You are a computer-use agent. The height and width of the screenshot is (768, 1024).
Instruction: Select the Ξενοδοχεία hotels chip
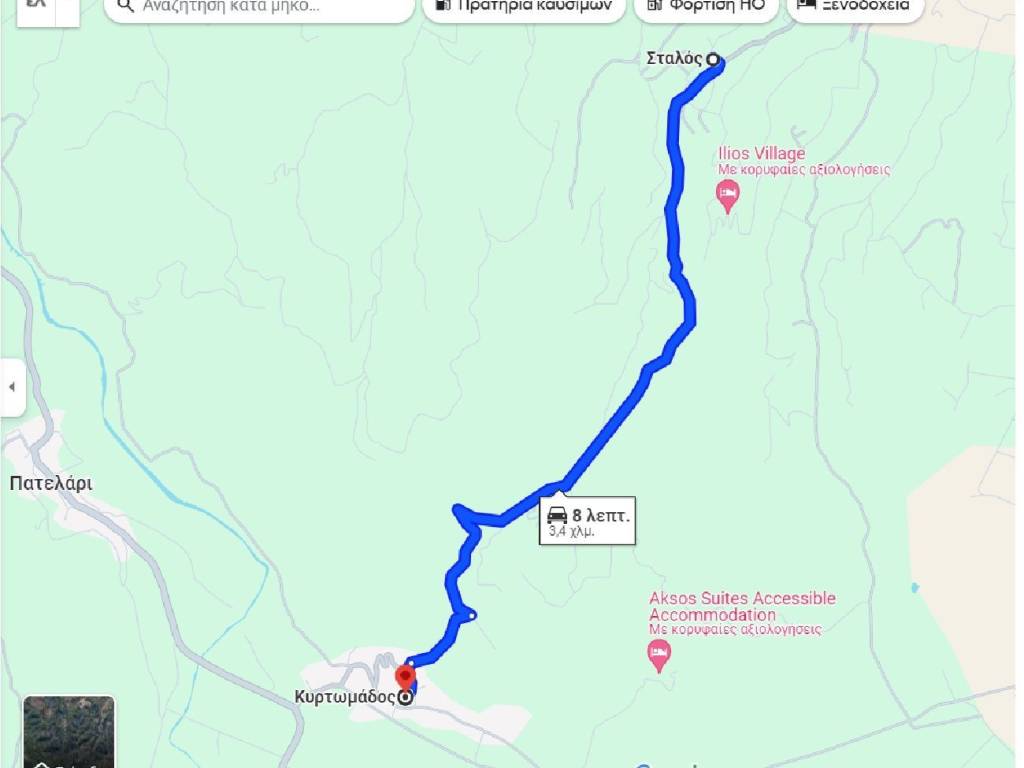(853, 6)
